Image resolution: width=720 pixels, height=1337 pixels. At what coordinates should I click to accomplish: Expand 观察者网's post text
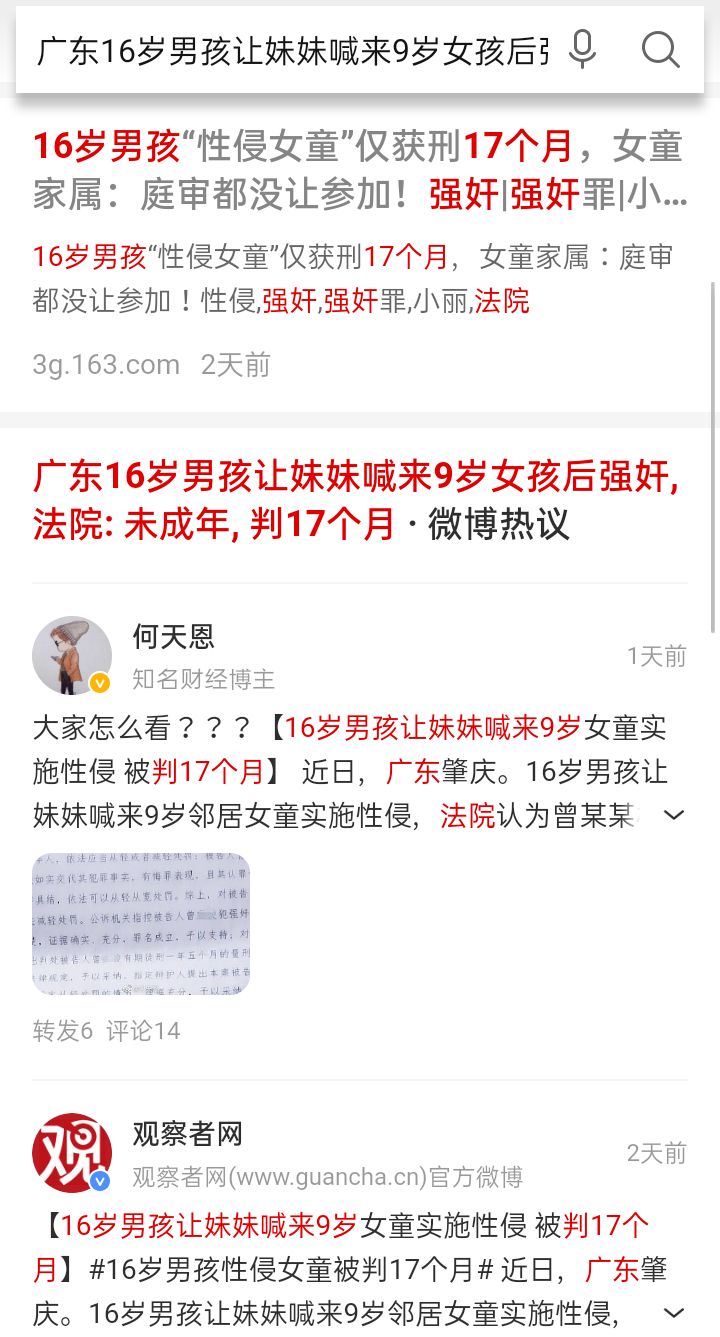coord(674,1312)
